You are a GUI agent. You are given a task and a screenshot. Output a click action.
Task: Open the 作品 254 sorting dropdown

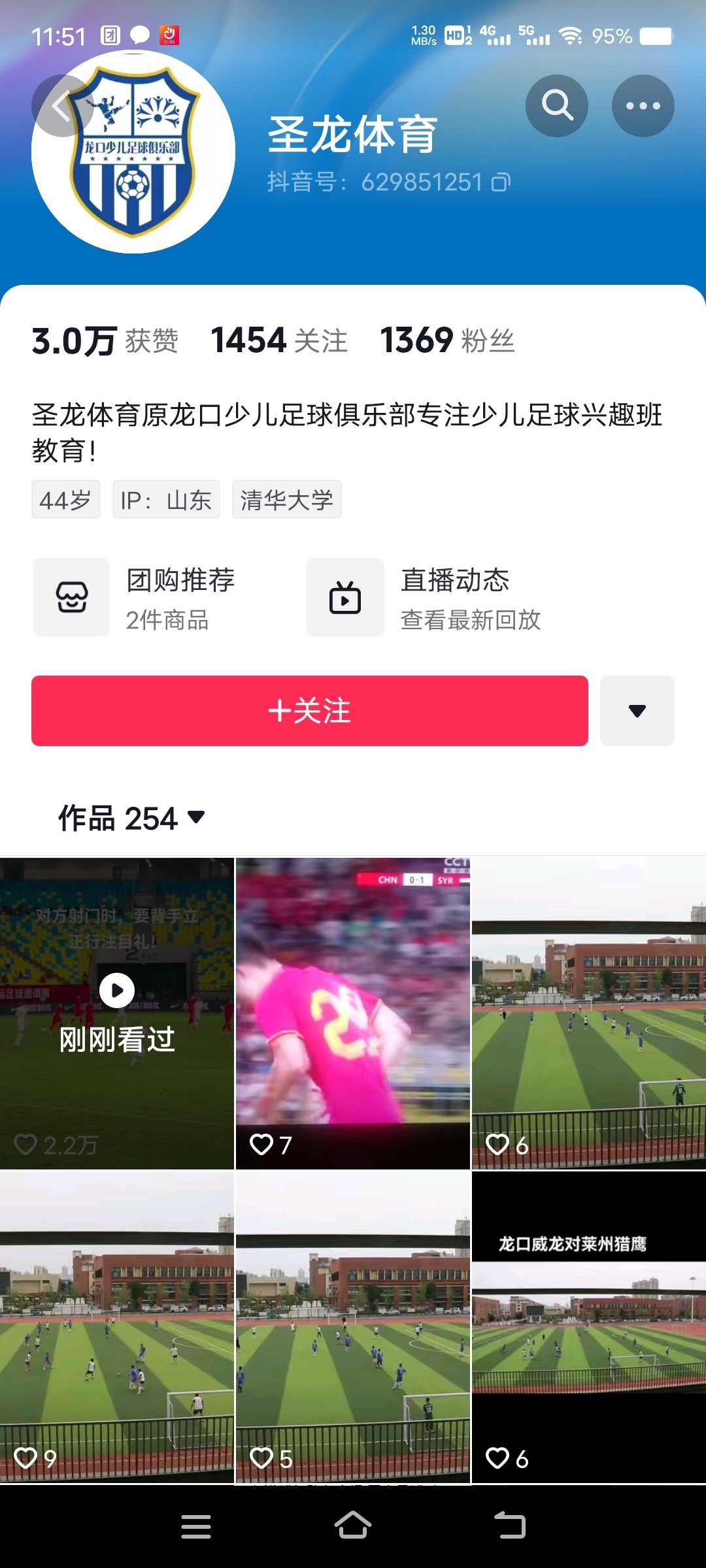point(132,818)
